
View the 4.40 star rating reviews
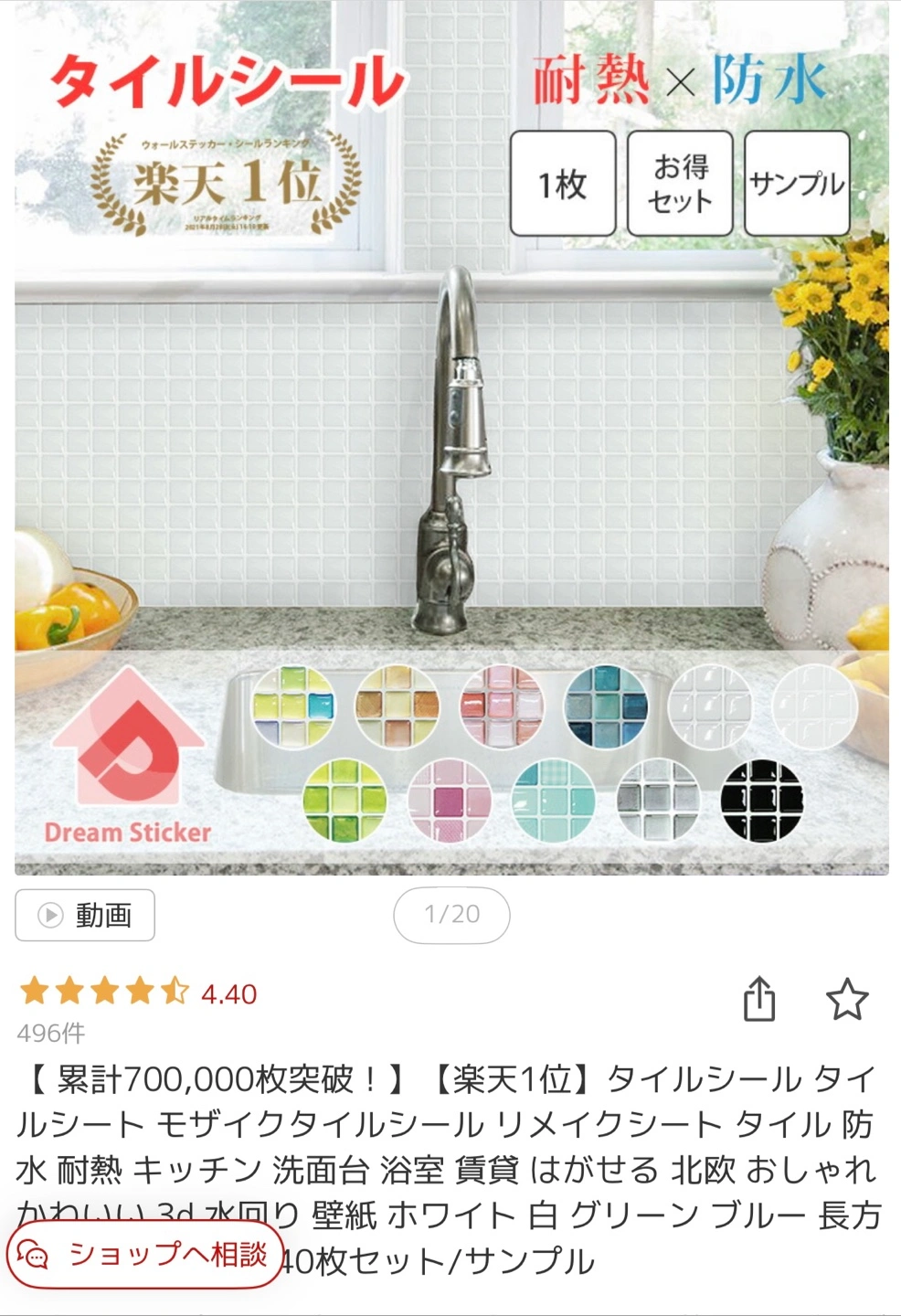tap(139, 992)
